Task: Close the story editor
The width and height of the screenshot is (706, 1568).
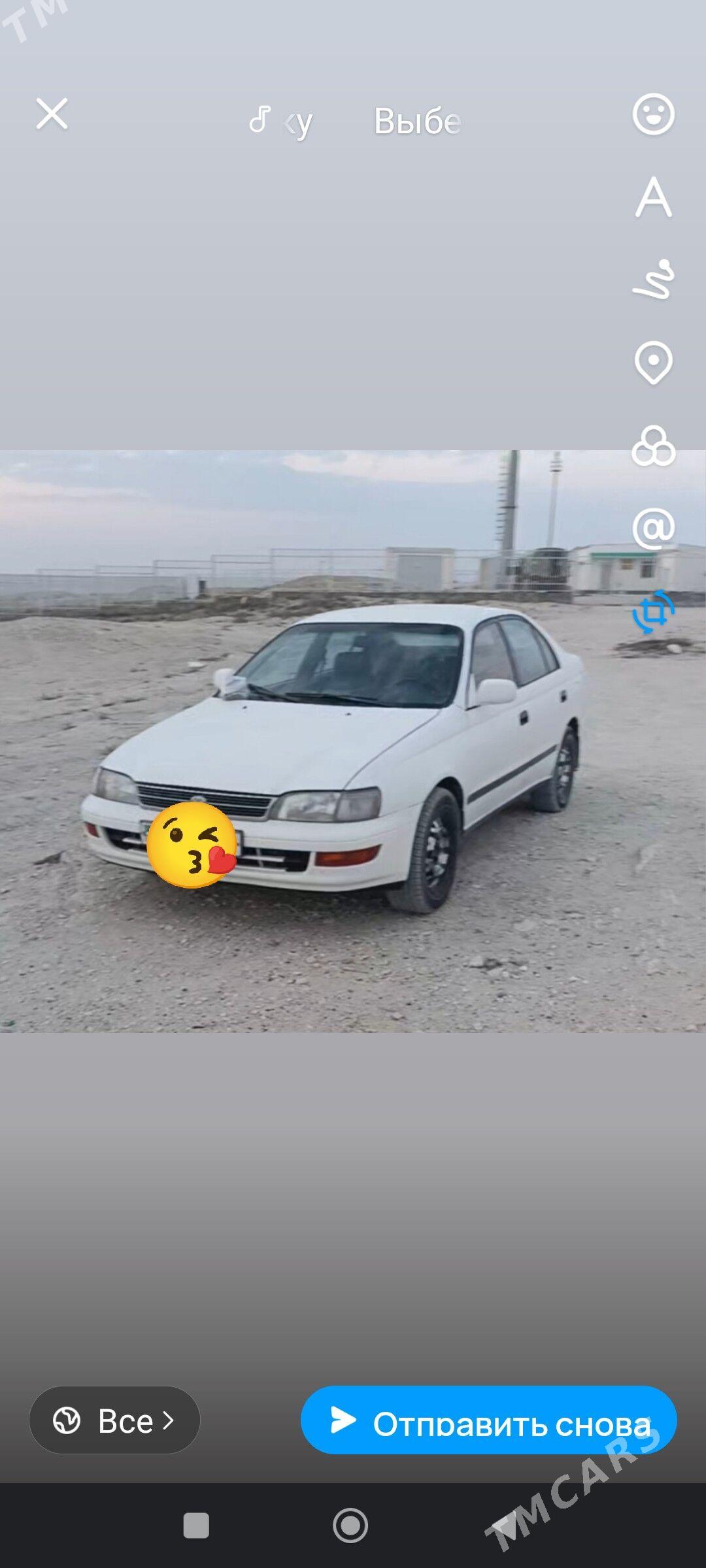Action: (x=52, y=114)
